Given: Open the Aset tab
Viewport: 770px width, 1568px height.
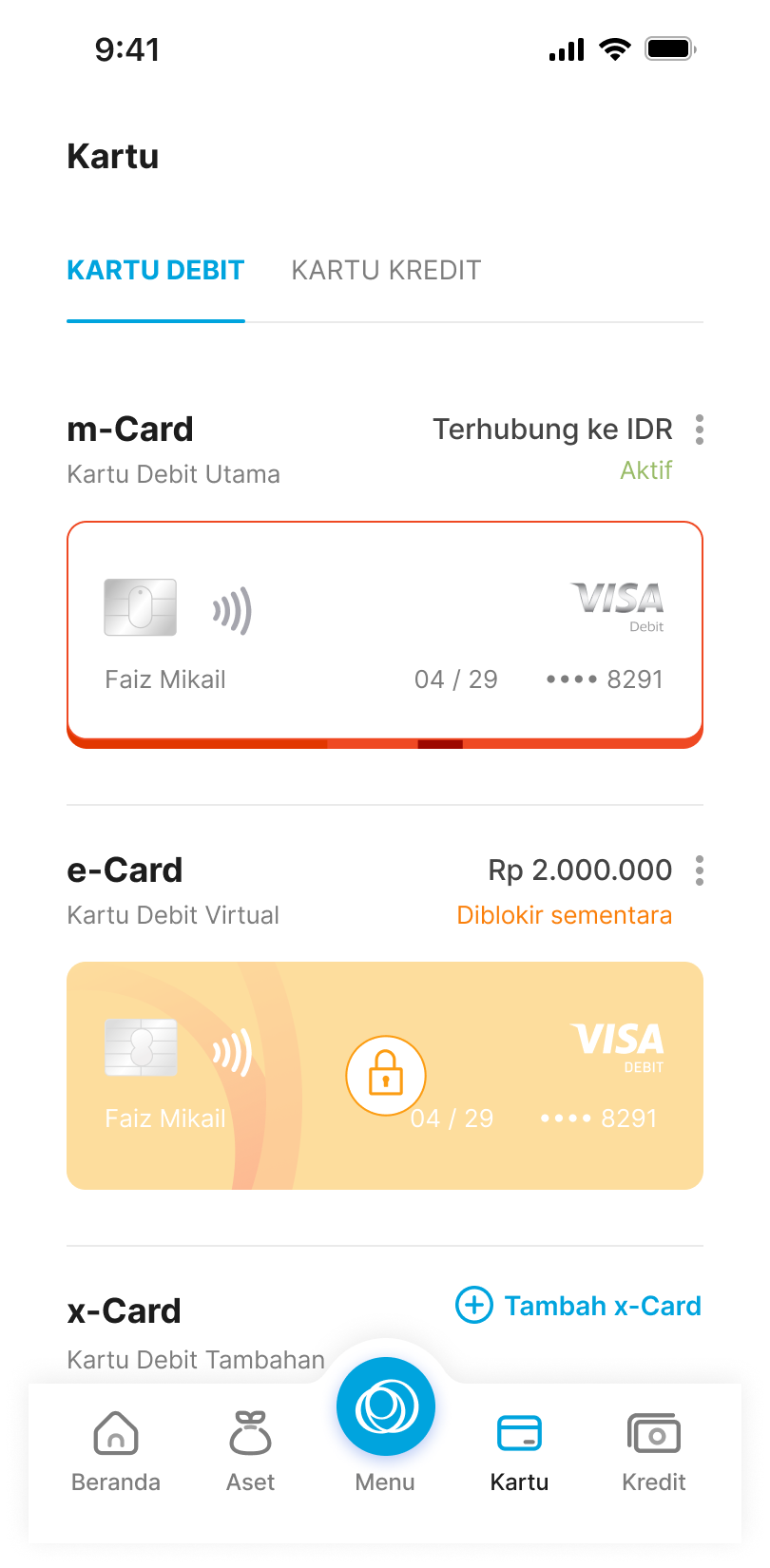Looking at the screenshot, I should point(250,1451).
